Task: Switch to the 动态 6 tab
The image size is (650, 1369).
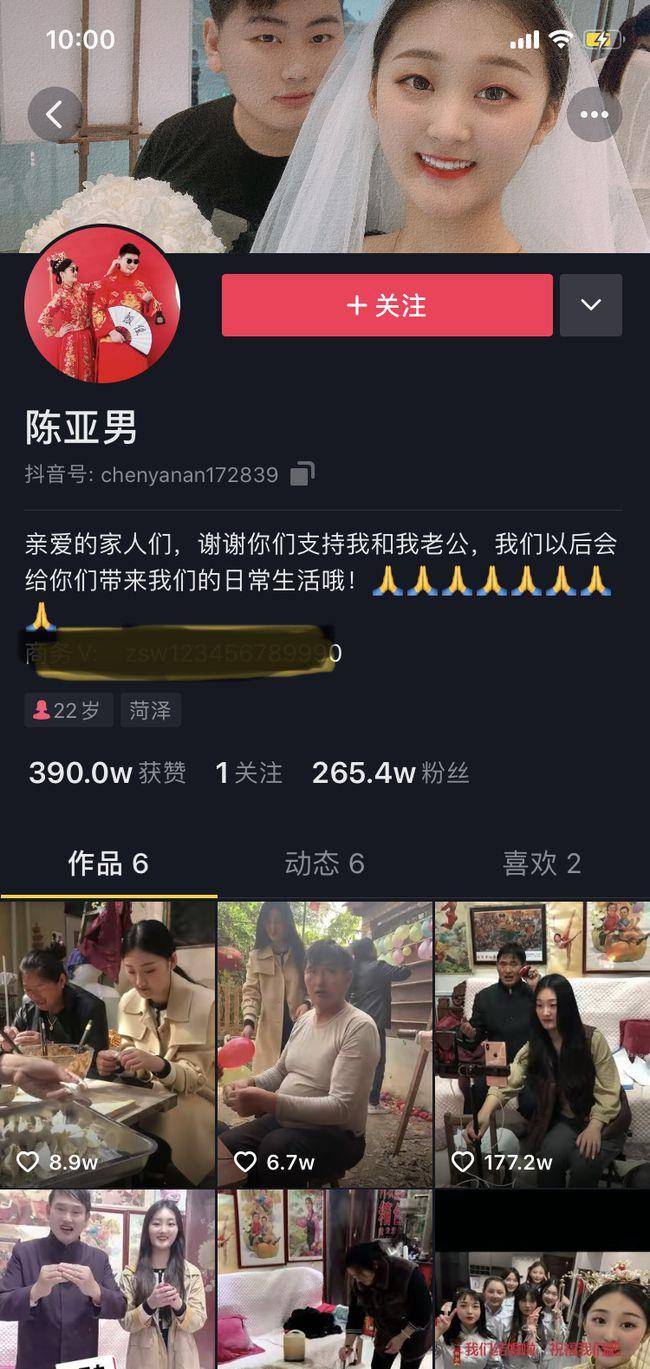Action: 324,863
